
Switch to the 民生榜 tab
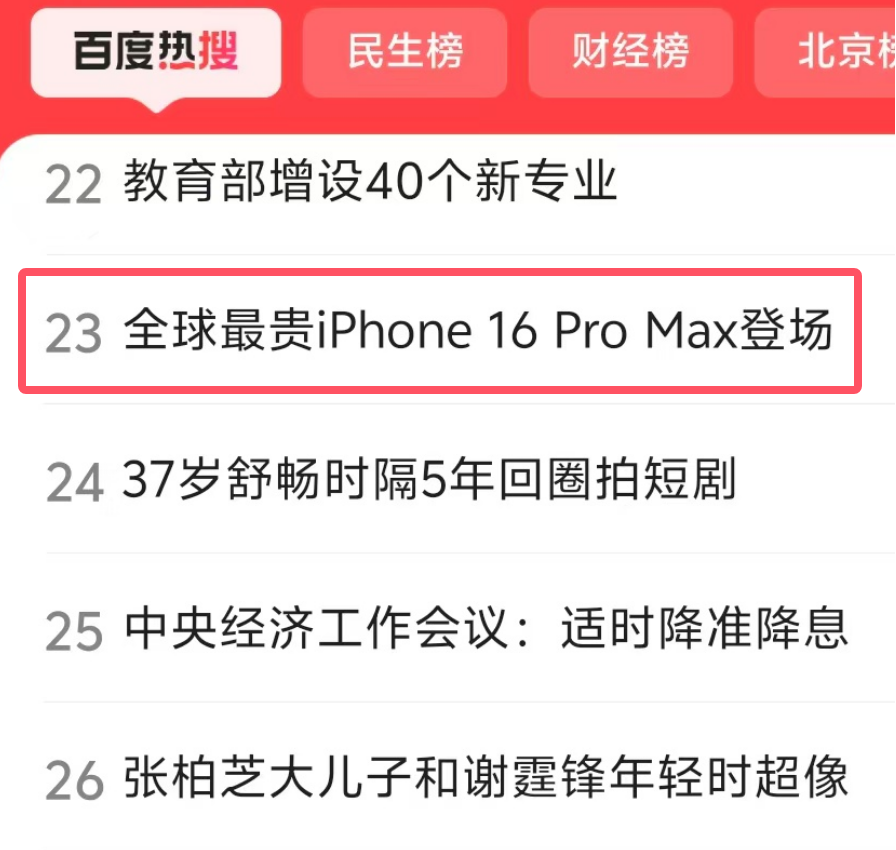405,52
